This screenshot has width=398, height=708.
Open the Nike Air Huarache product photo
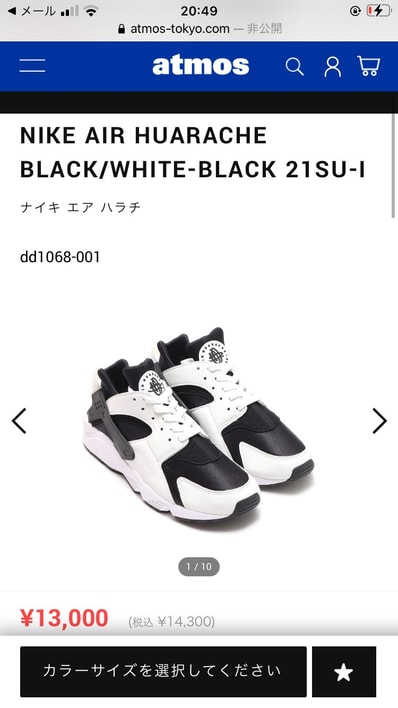pyautogui.click(x=199, y=426)
